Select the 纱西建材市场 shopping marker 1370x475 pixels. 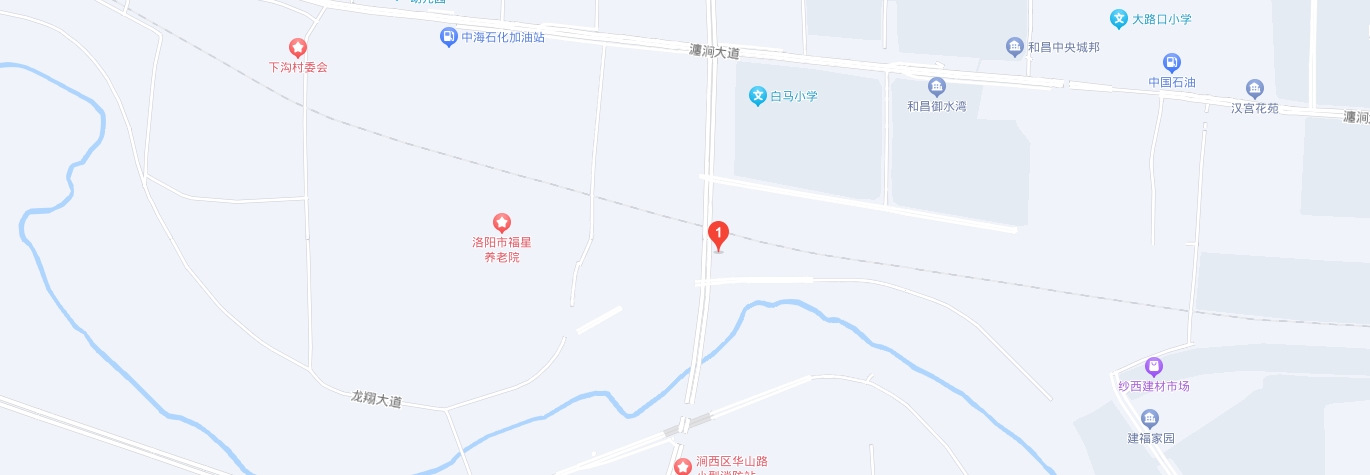tap(1153, 367)
